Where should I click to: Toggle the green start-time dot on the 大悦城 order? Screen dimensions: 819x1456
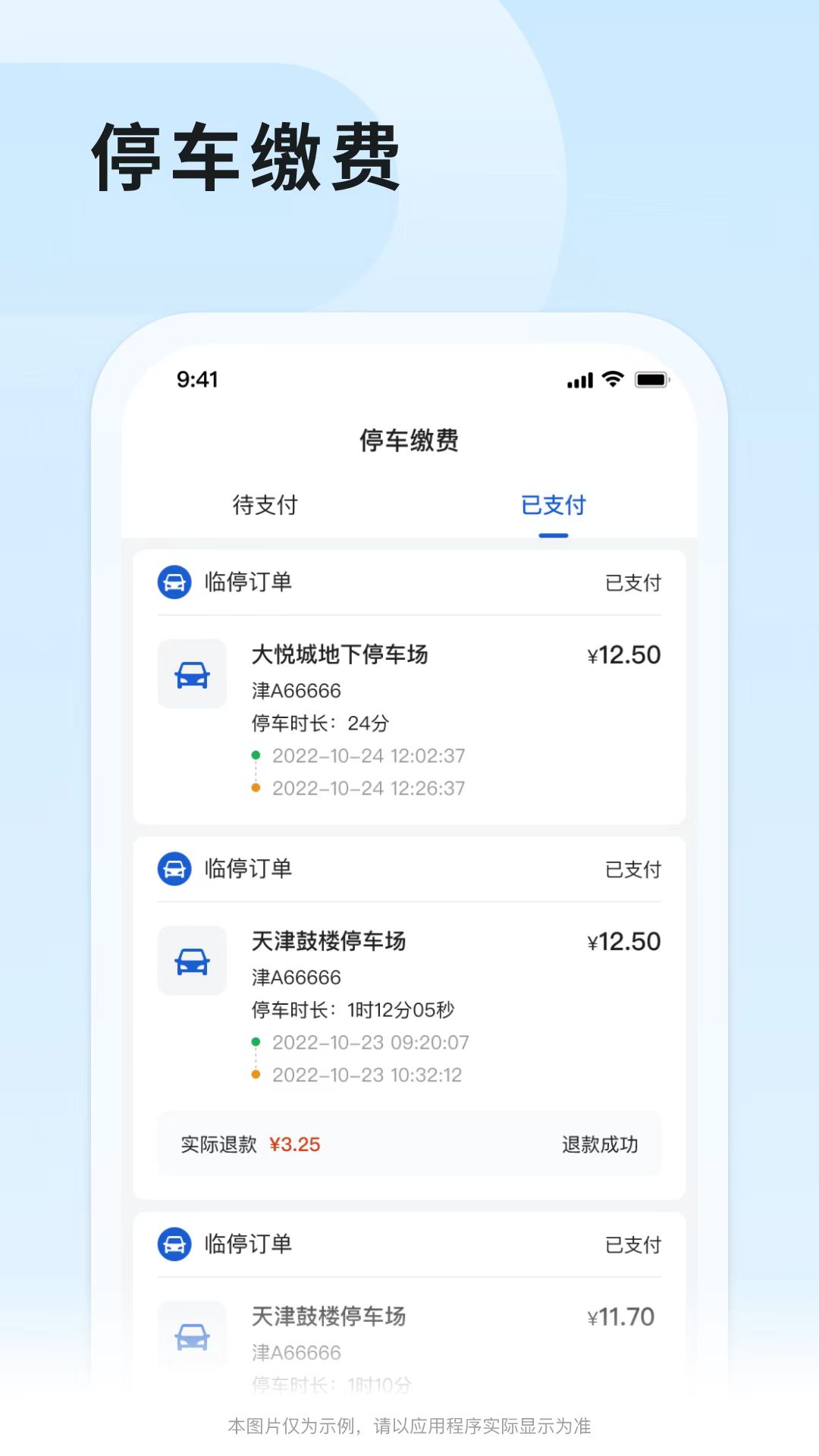point(256,755)
